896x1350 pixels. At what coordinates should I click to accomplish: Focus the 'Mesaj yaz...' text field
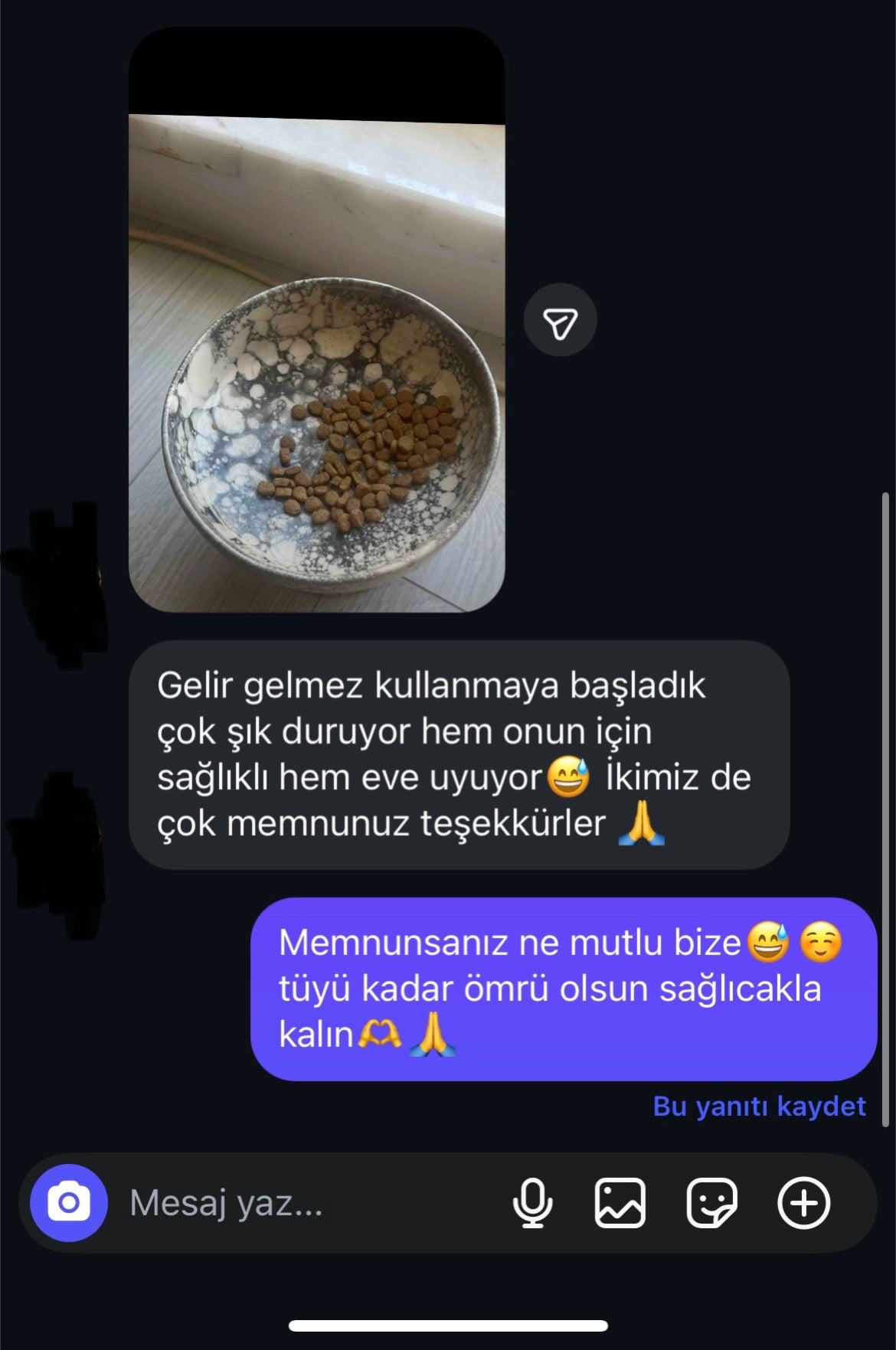pos(306,1203)
